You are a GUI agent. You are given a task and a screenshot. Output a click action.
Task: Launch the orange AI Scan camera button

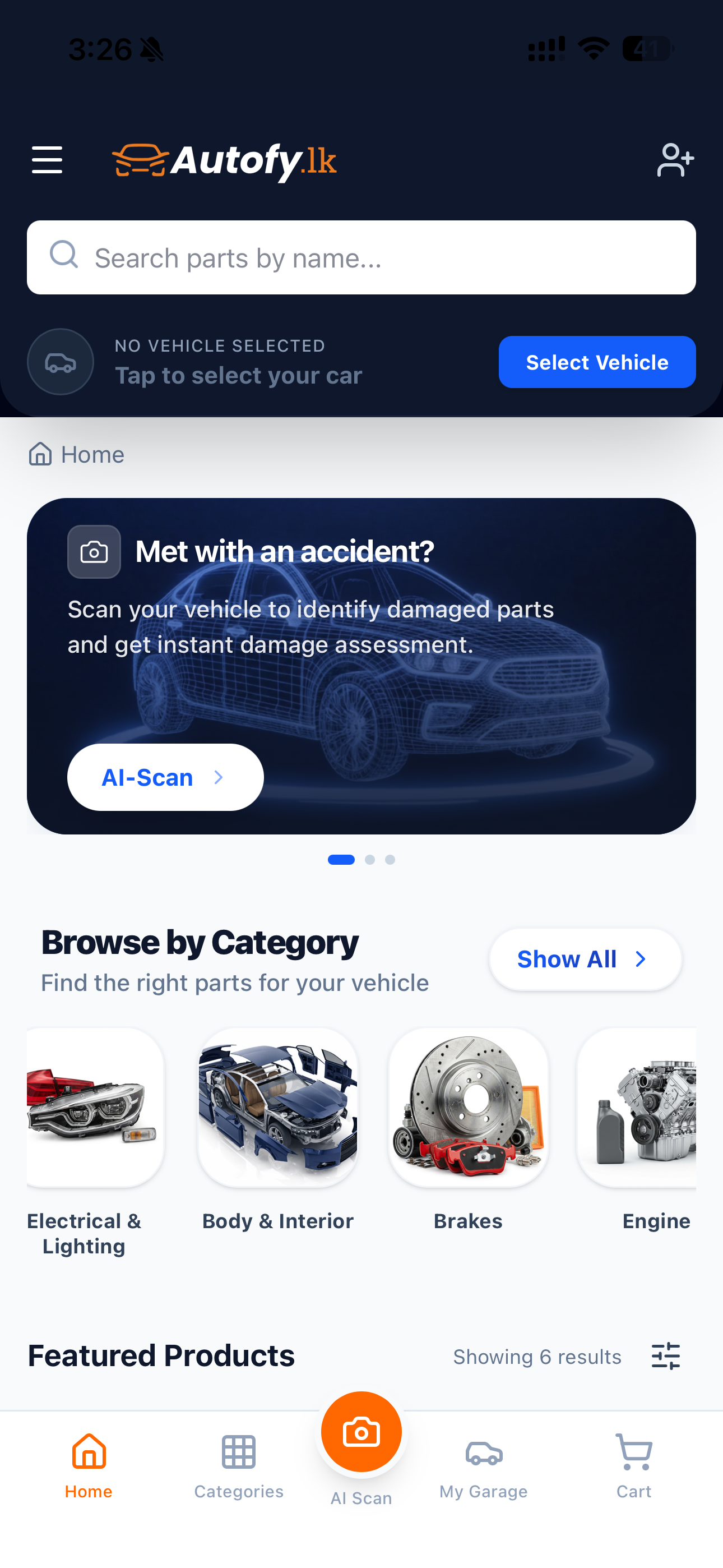click(x=361, y=1432)
